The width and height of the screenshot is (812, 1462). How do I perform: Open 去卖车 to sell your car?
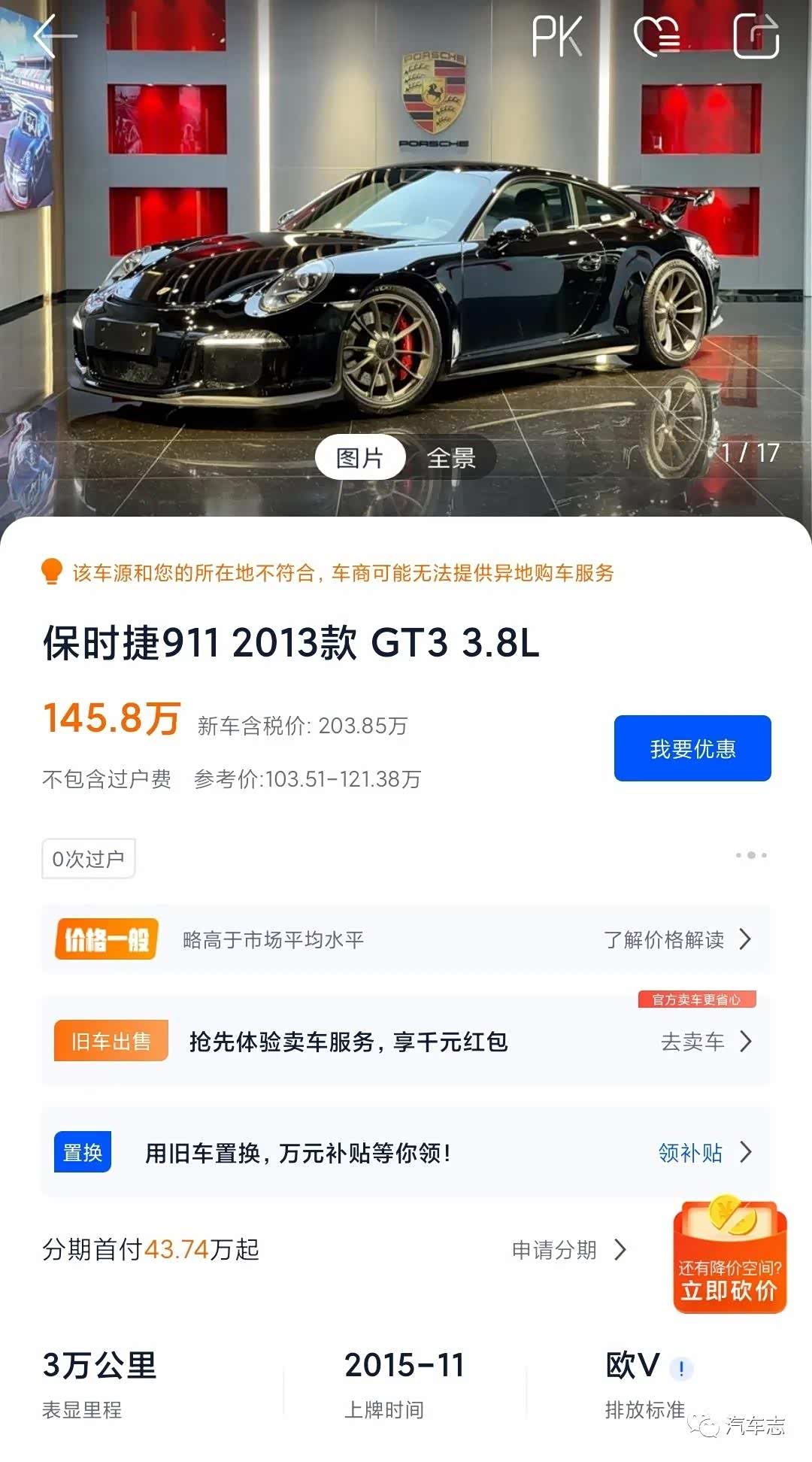point(705,1042)
